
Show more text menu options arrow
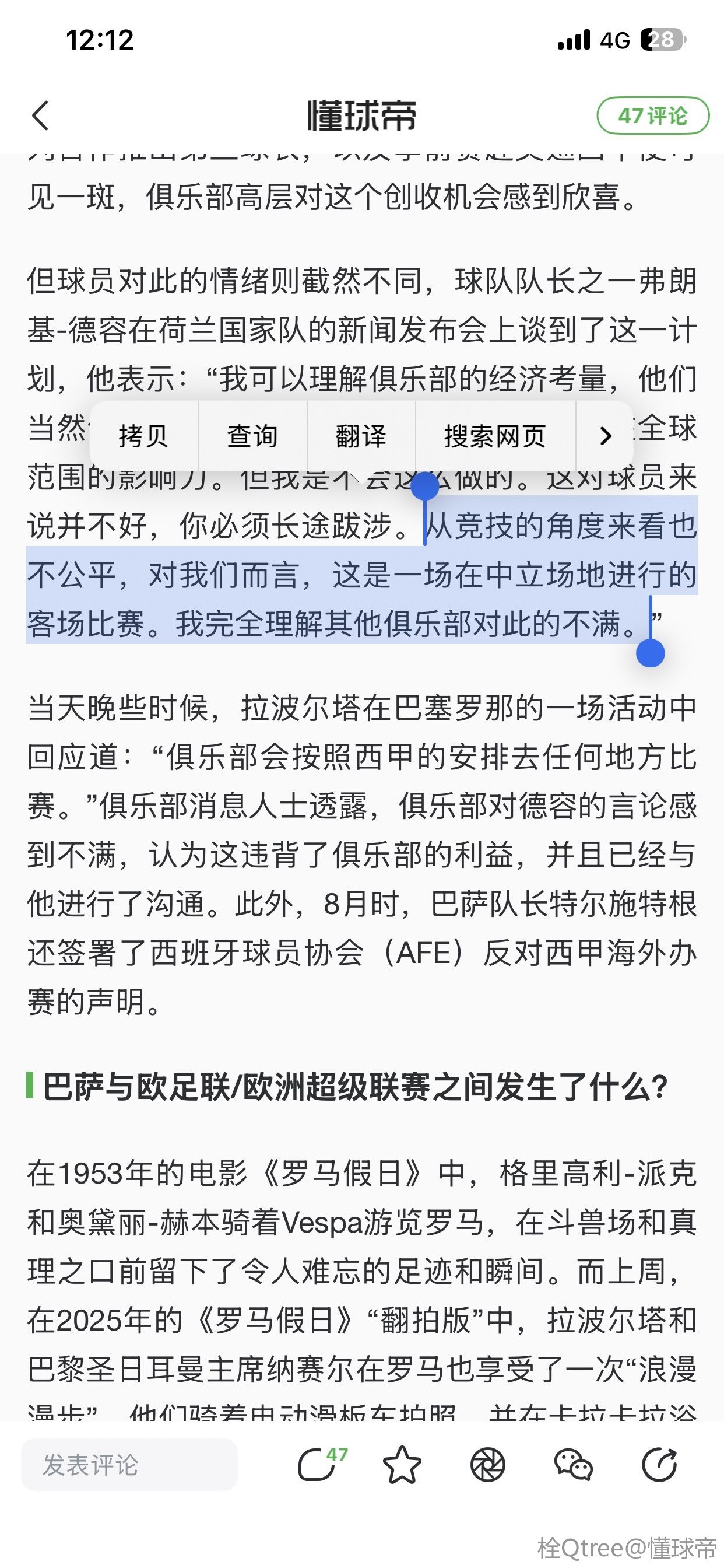[x=604, y=436]
